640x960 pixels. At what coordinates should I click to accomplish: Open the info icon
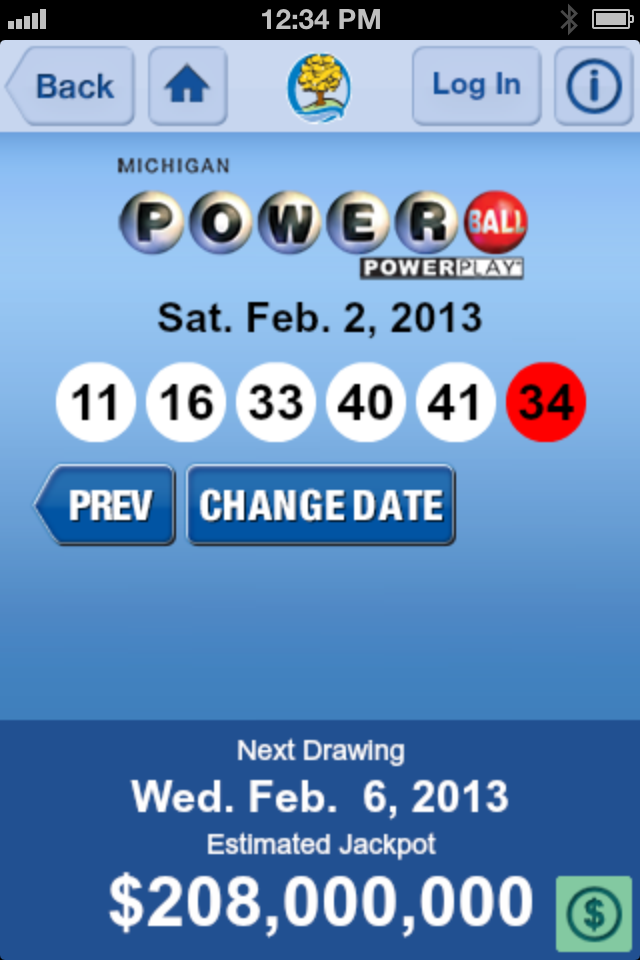pyautogui.click(x=594, y=87)
